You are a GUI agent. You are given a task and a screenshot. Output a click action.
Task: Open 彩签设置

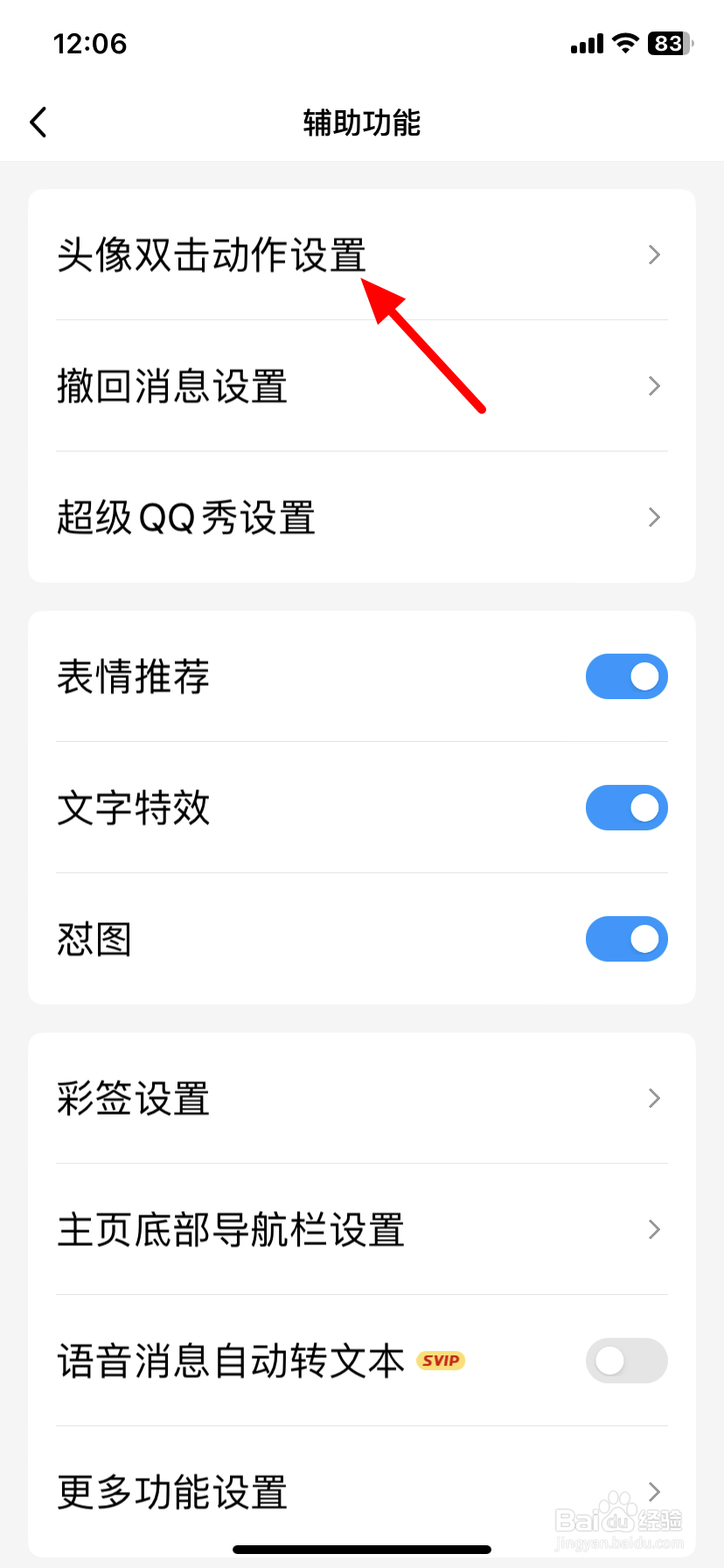click(362, 1098)
